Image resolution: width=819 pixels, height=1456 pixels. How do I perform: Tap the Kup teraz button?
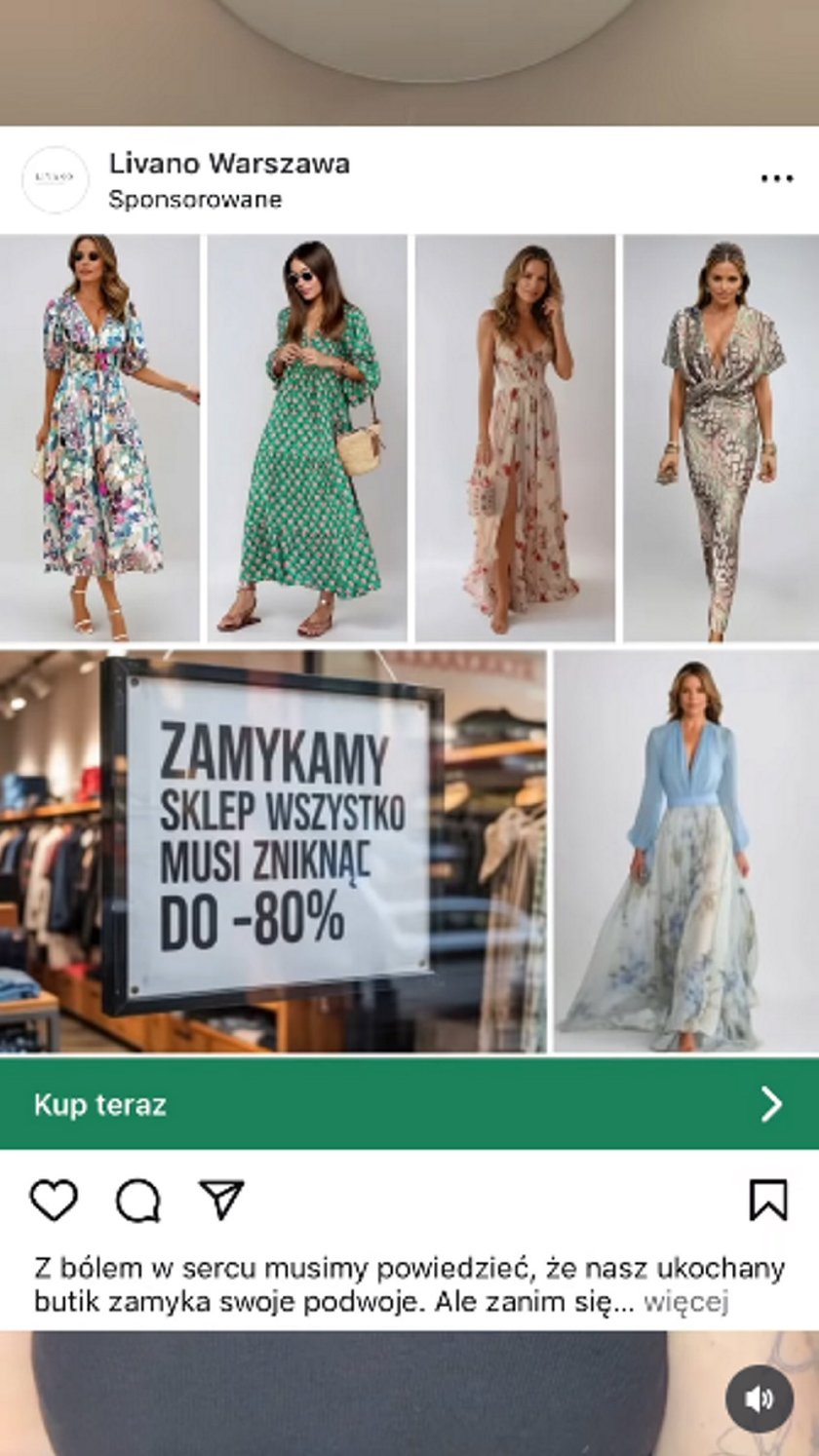(x=409, y=1104)
